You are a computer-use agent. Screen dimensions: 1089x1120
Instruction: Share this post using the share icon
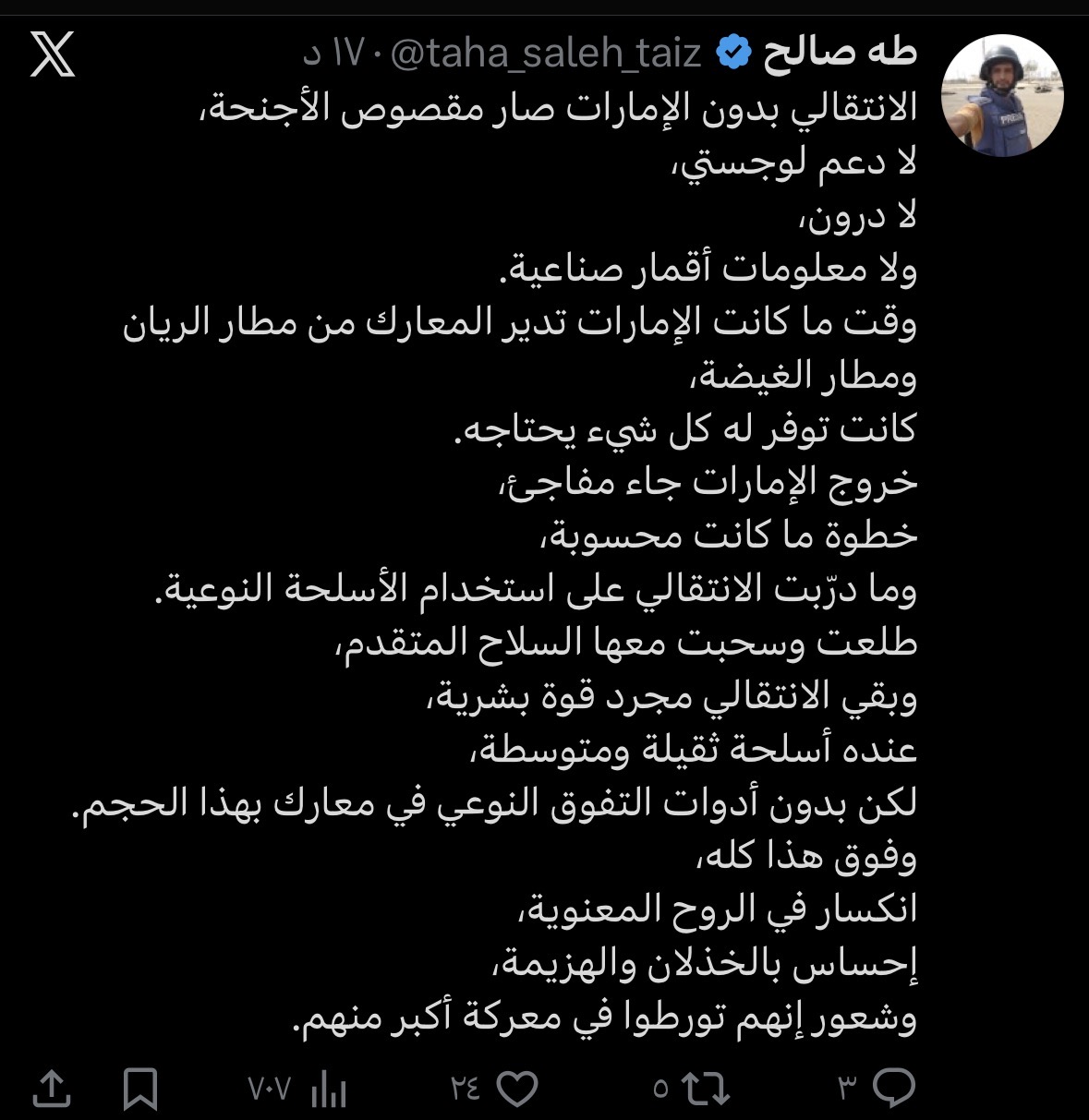tap(52, 1090)
